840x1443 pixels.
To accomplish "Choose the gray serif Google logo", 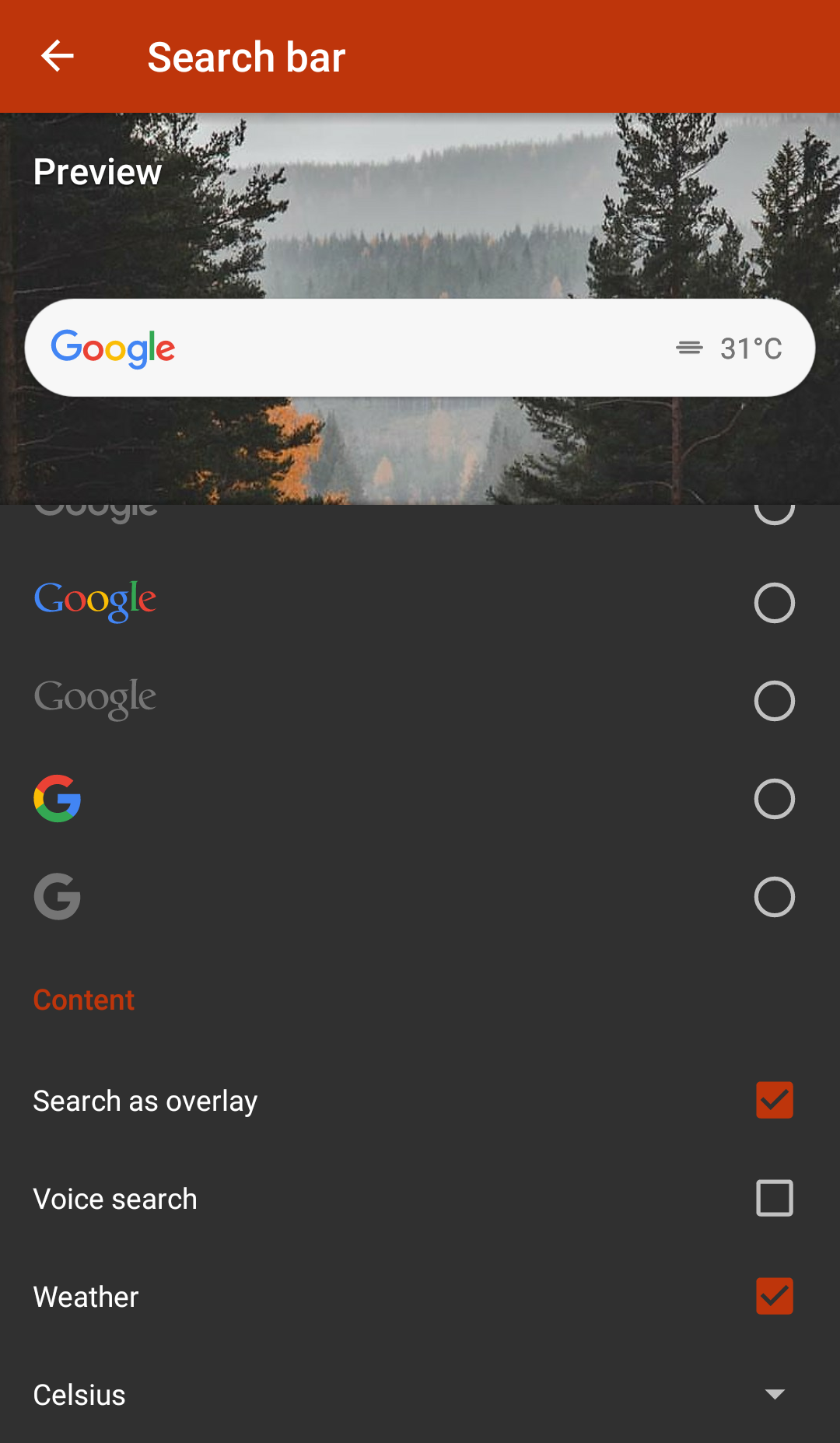I will [774, 701].
